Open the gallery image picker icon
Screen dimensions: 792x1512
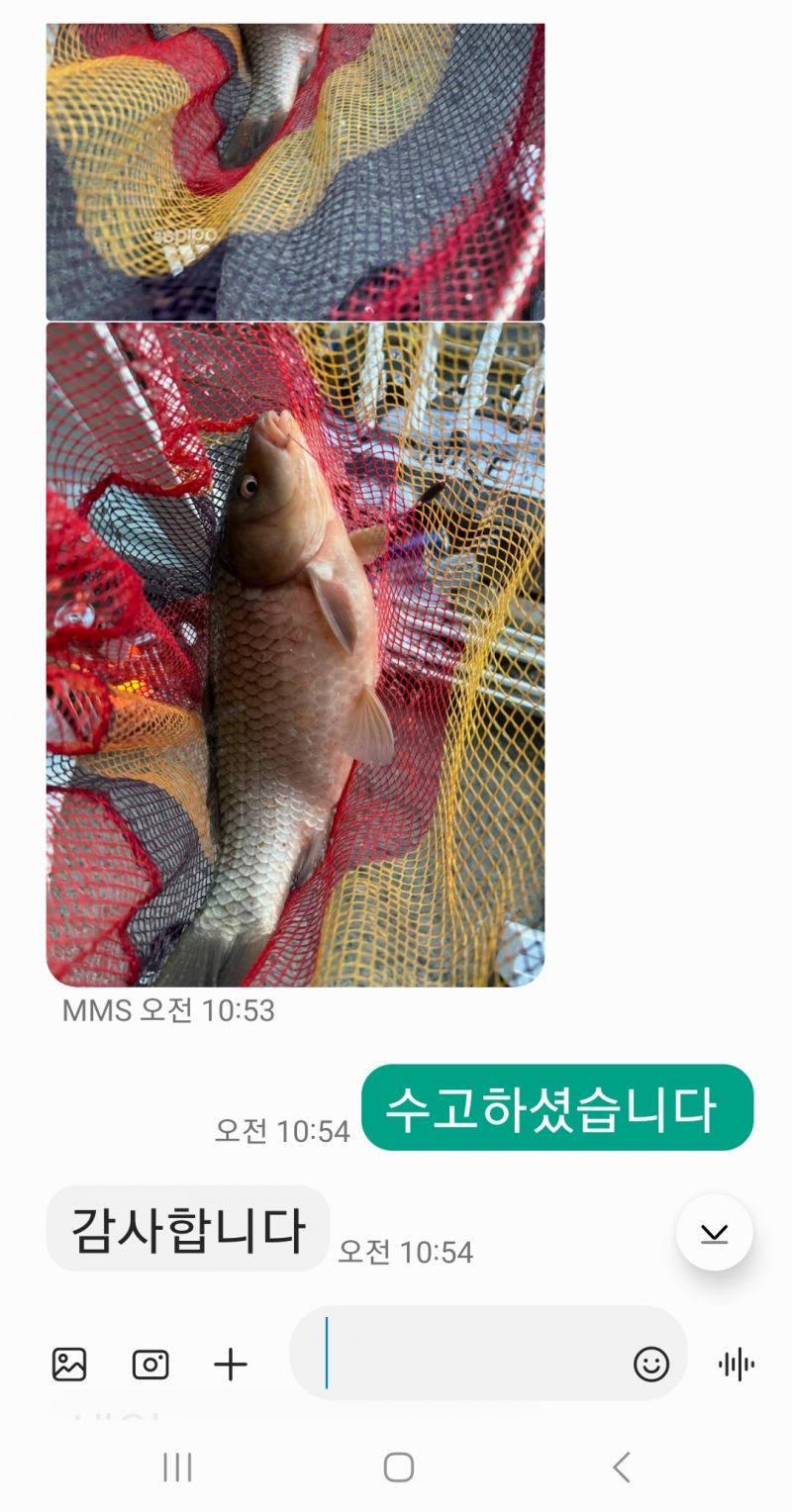click(x=69, y=1365)
